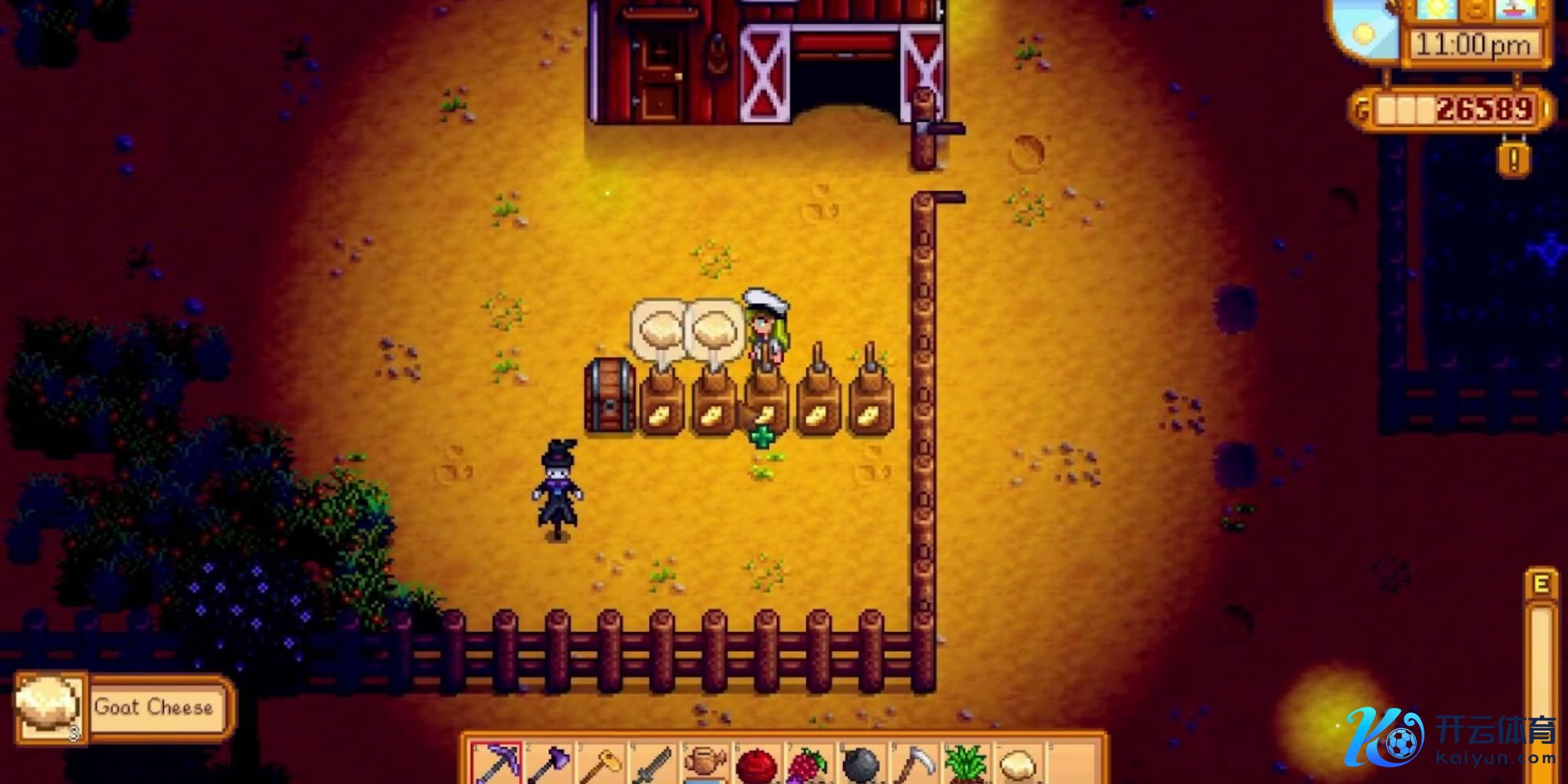Select the pickaxe in toolbar slot 1
Viewport: 1568px width, 784px height.
[x=496, y=764]
